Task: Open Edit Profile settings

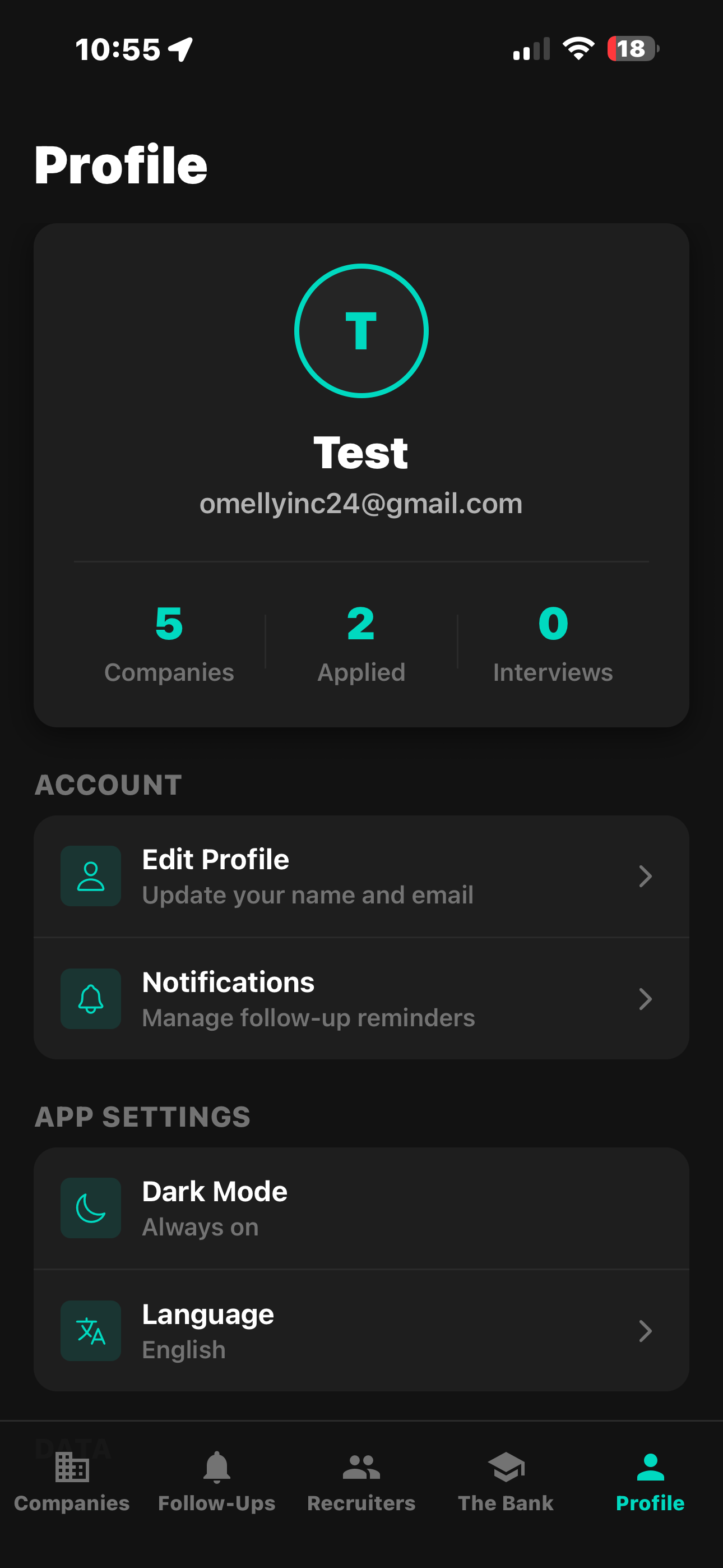Action: (x=361, y=877)
